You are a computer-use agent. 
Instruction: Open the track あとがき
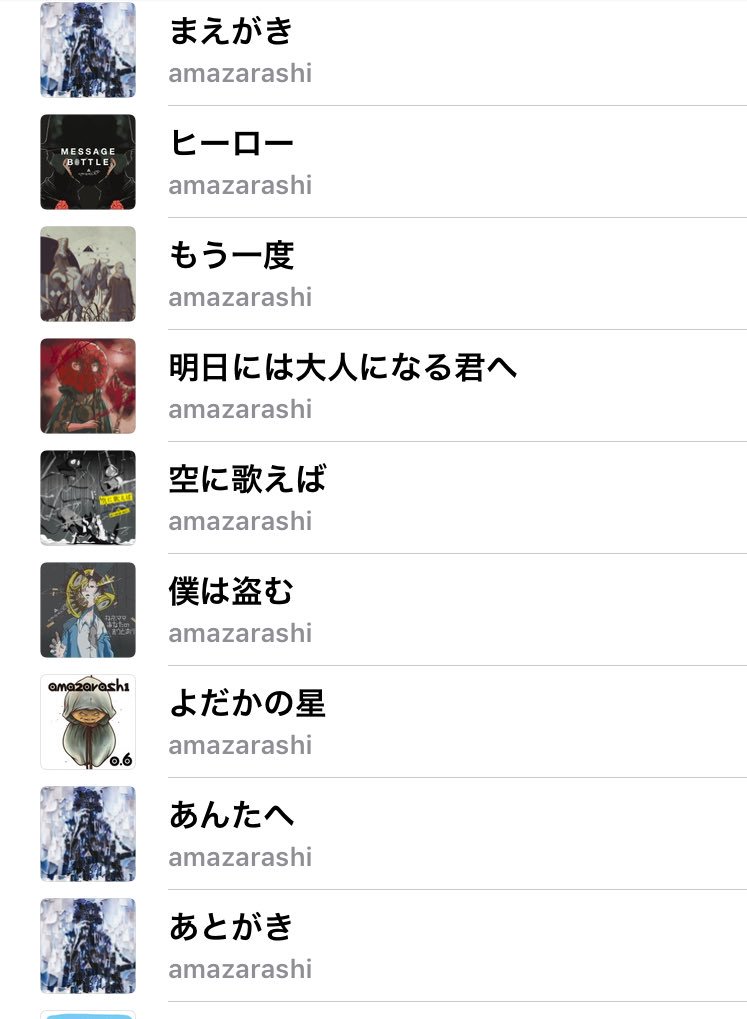coord(231,927)
